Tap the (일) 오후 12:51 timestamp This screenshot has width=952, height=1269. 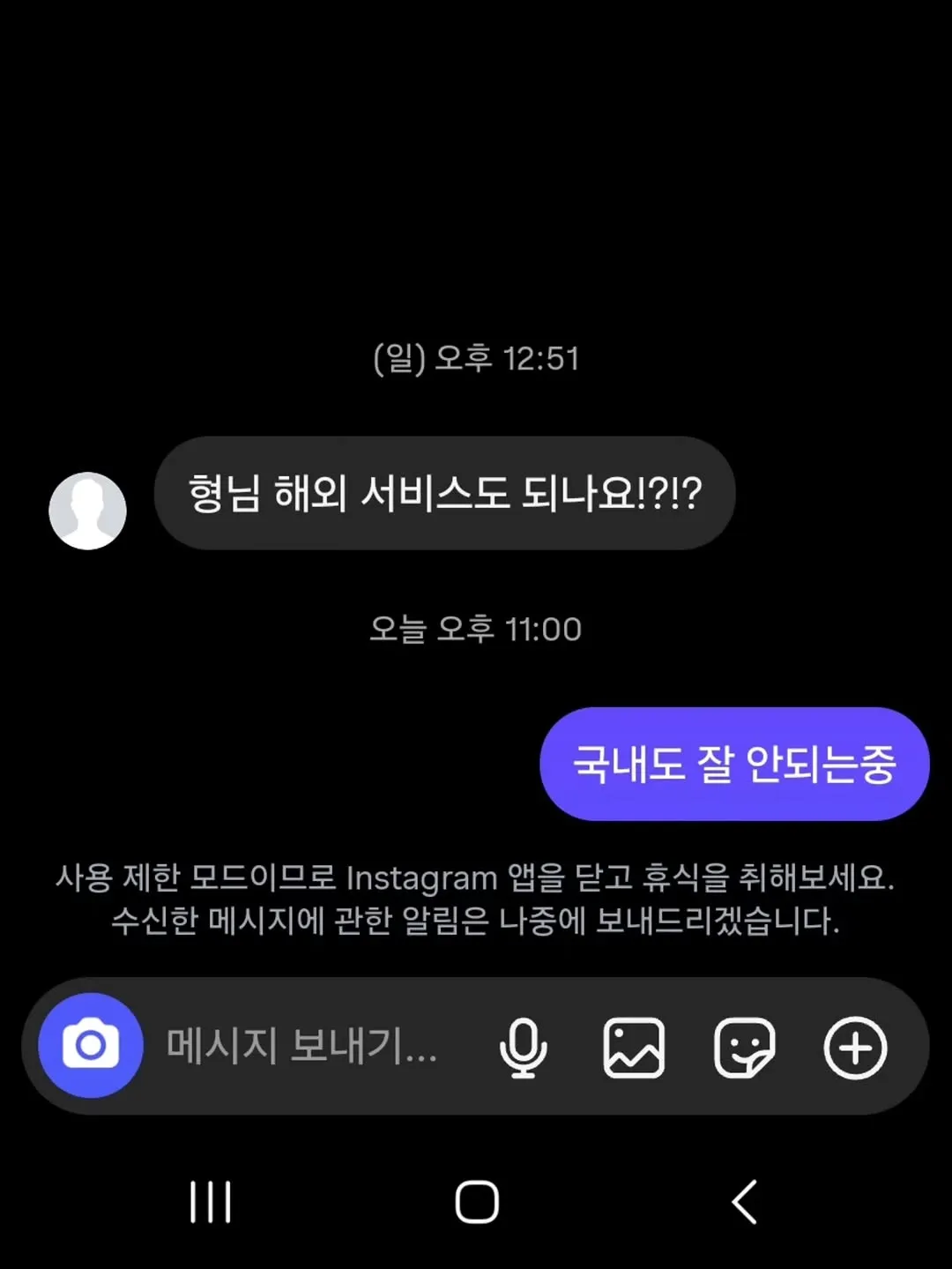476,357
